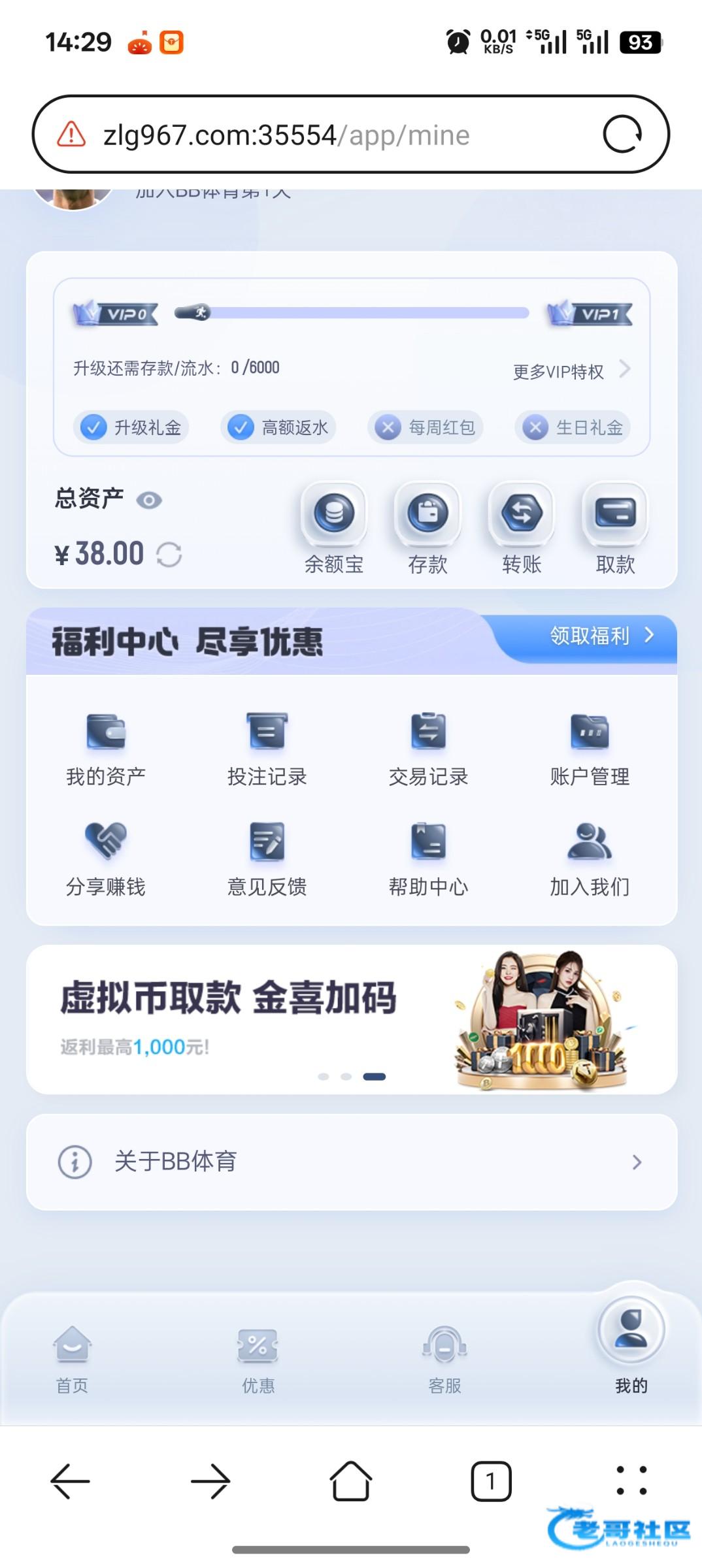Open the 虚拟币取款 promotion banner

coord(351,1019)
